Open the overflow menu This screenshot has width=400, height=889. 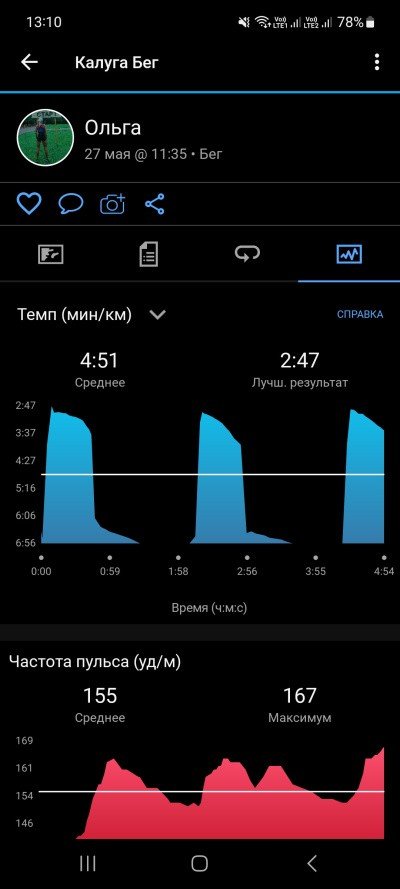point(377,62)
